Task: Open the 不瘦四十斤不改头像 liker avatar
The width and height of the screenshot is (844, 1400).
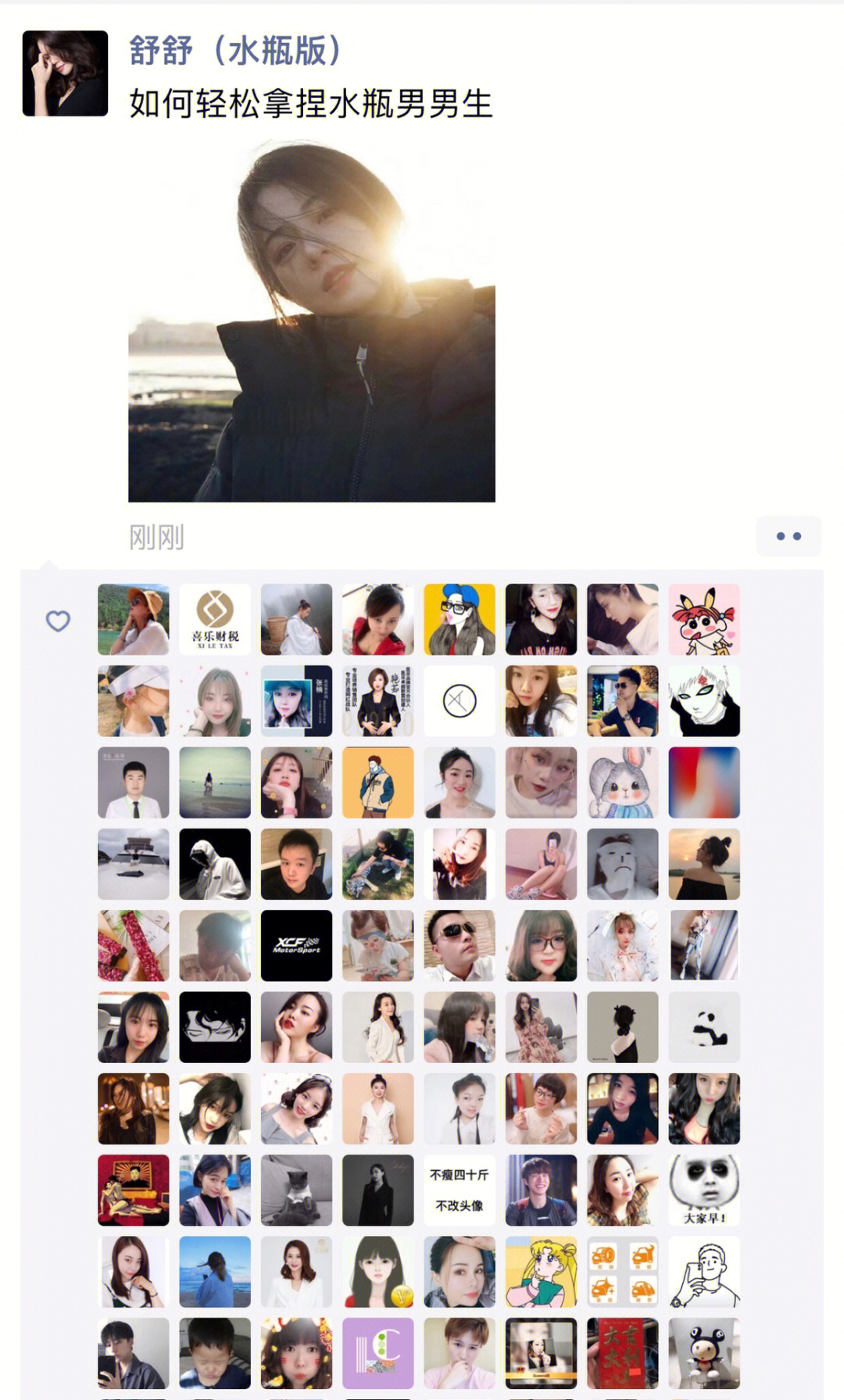Action: [460, 1190]
